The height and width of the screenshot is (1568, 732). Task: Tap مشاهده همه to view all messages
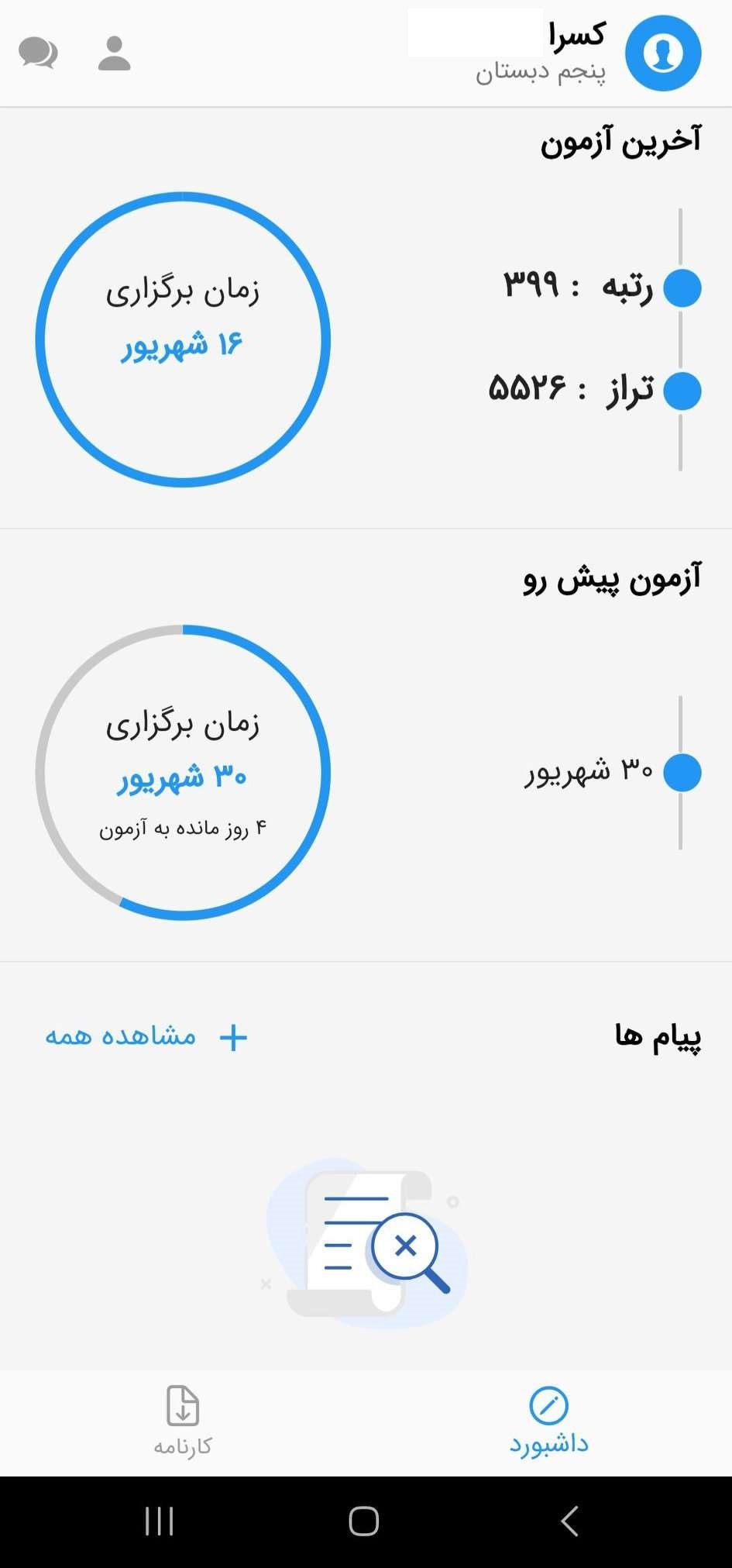(x=146, y=1036)
